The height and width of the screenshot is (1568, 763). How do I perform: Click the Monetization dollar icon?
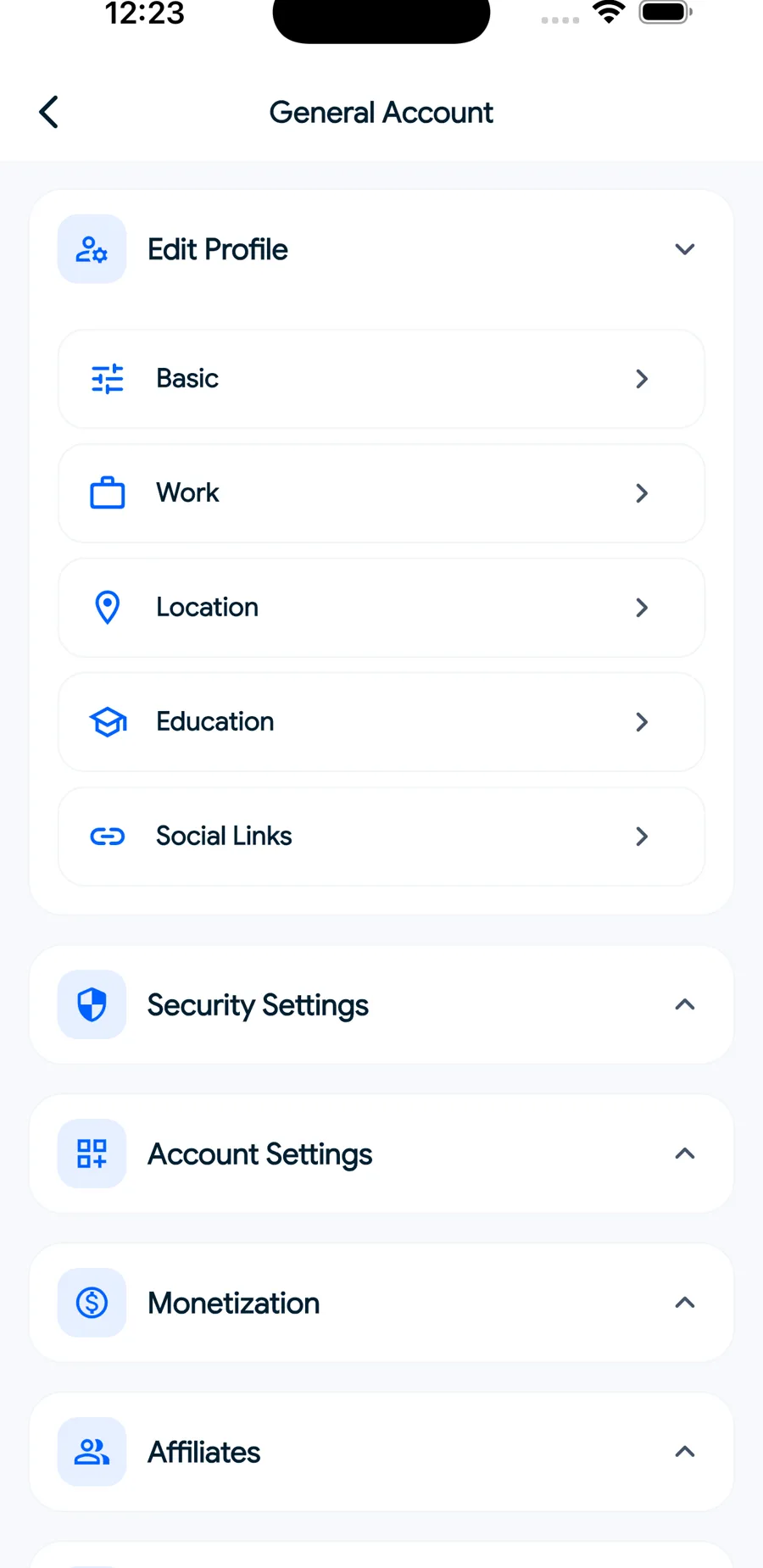point(92,1303)
